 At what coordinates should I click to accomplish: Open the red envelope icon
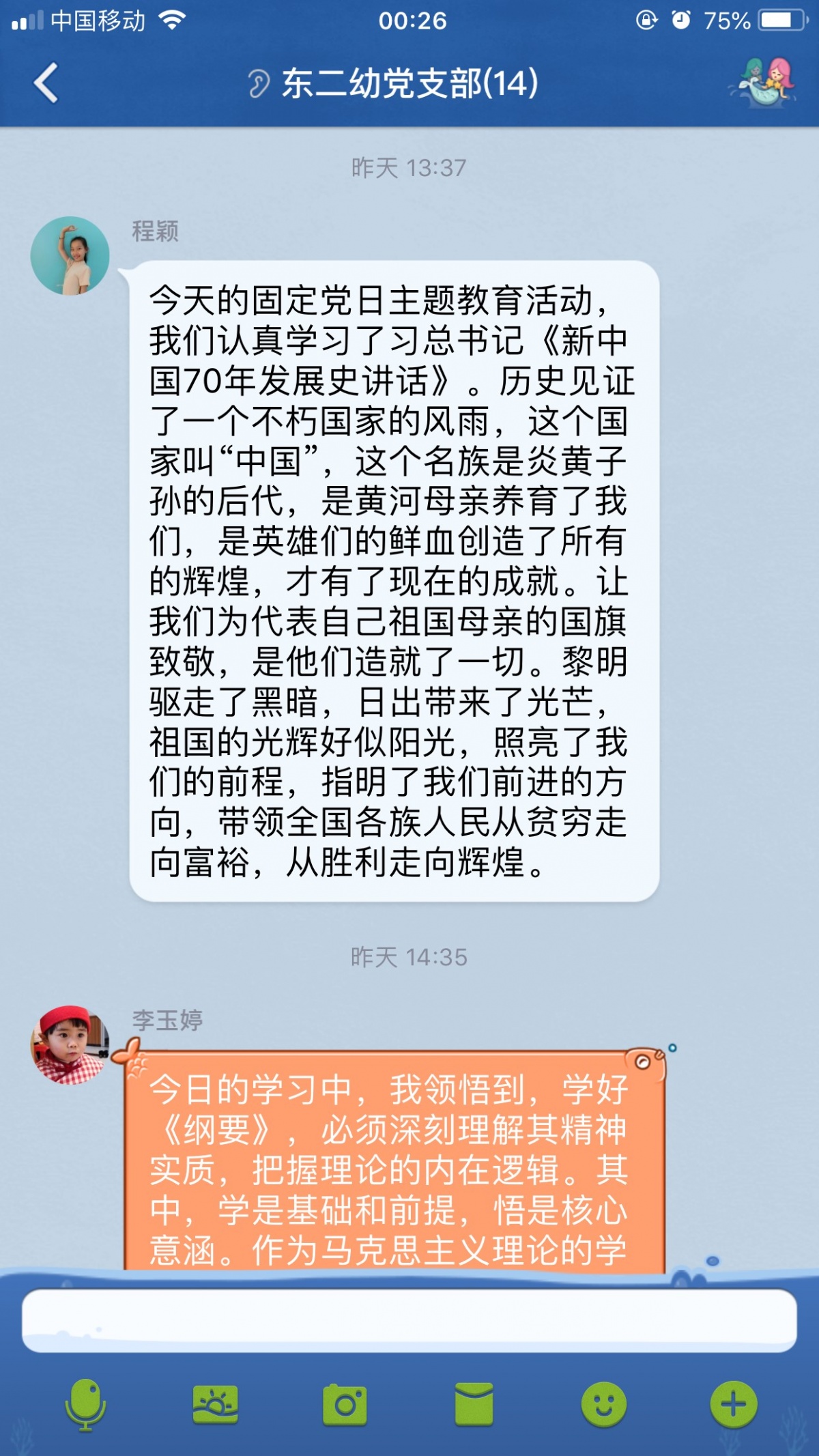pos(474,1405)
